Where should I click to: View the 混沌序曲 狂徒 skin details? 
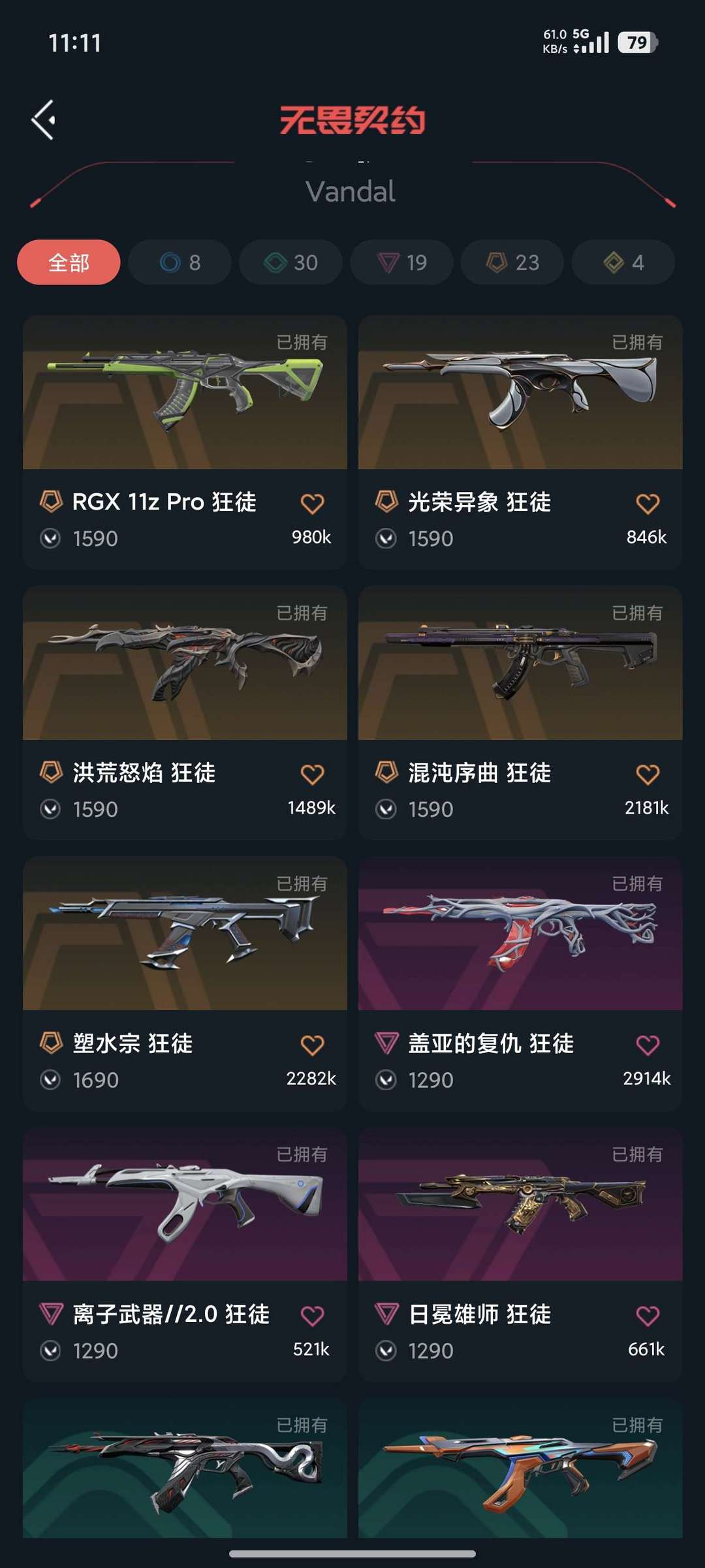[520, 664]
